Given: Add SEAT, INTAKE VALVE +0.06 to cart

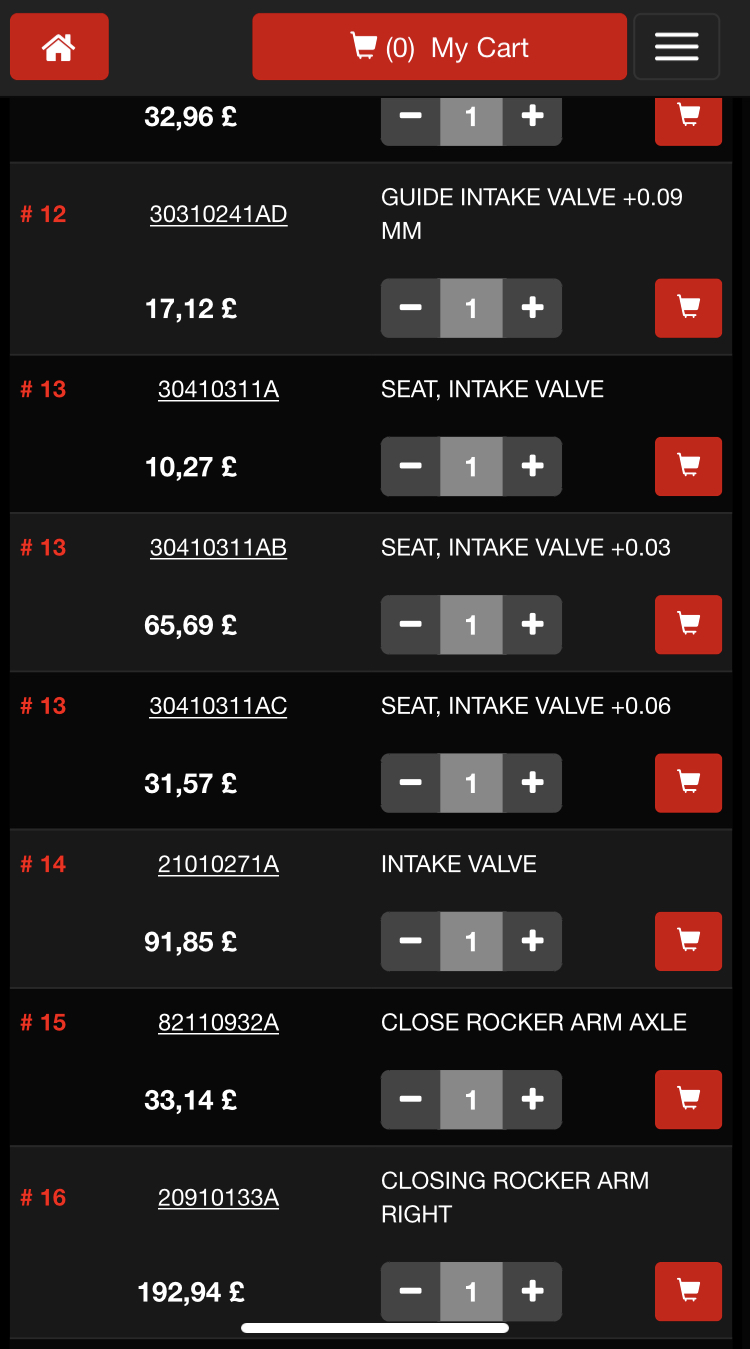Looking at the screenshot, I should [x=688, y=783].
